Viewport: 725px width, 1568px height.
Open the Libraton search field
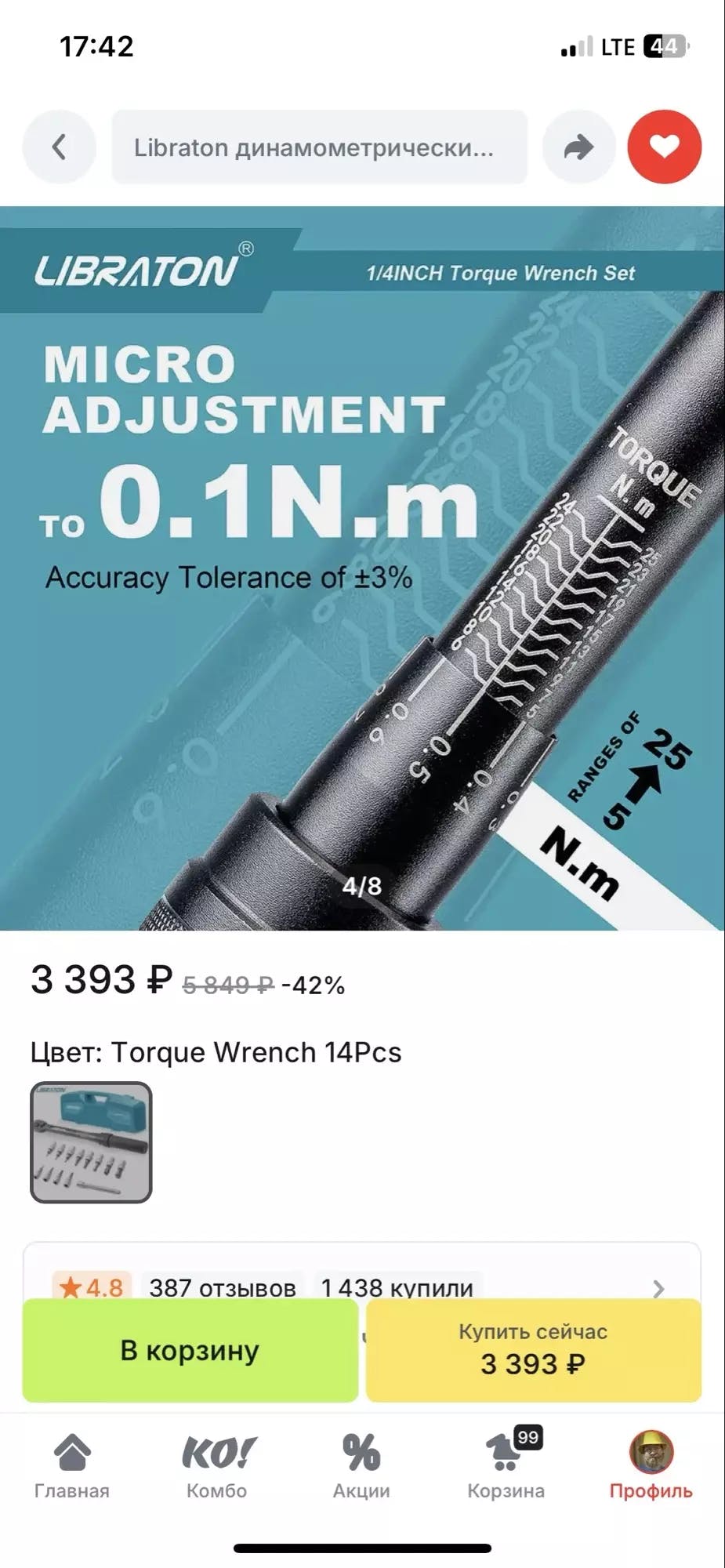(x=319, y=147)
